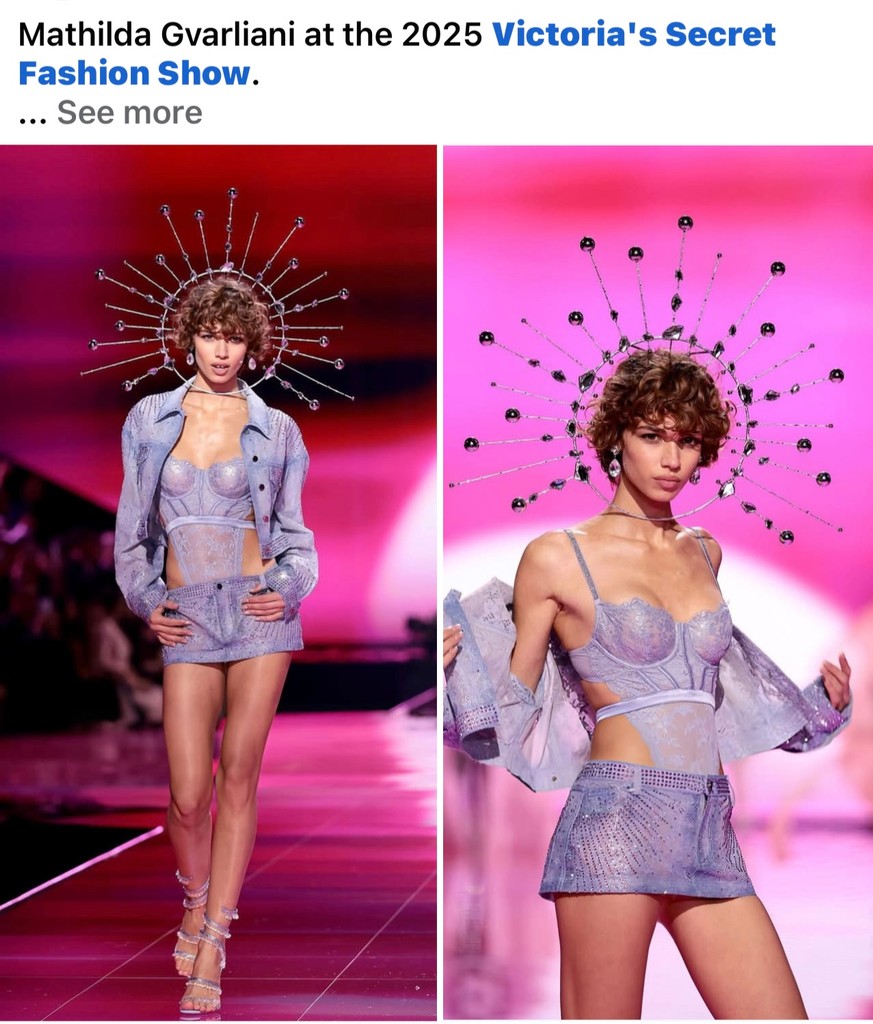Open the right close-up runway photo

[x=658, y=582]
